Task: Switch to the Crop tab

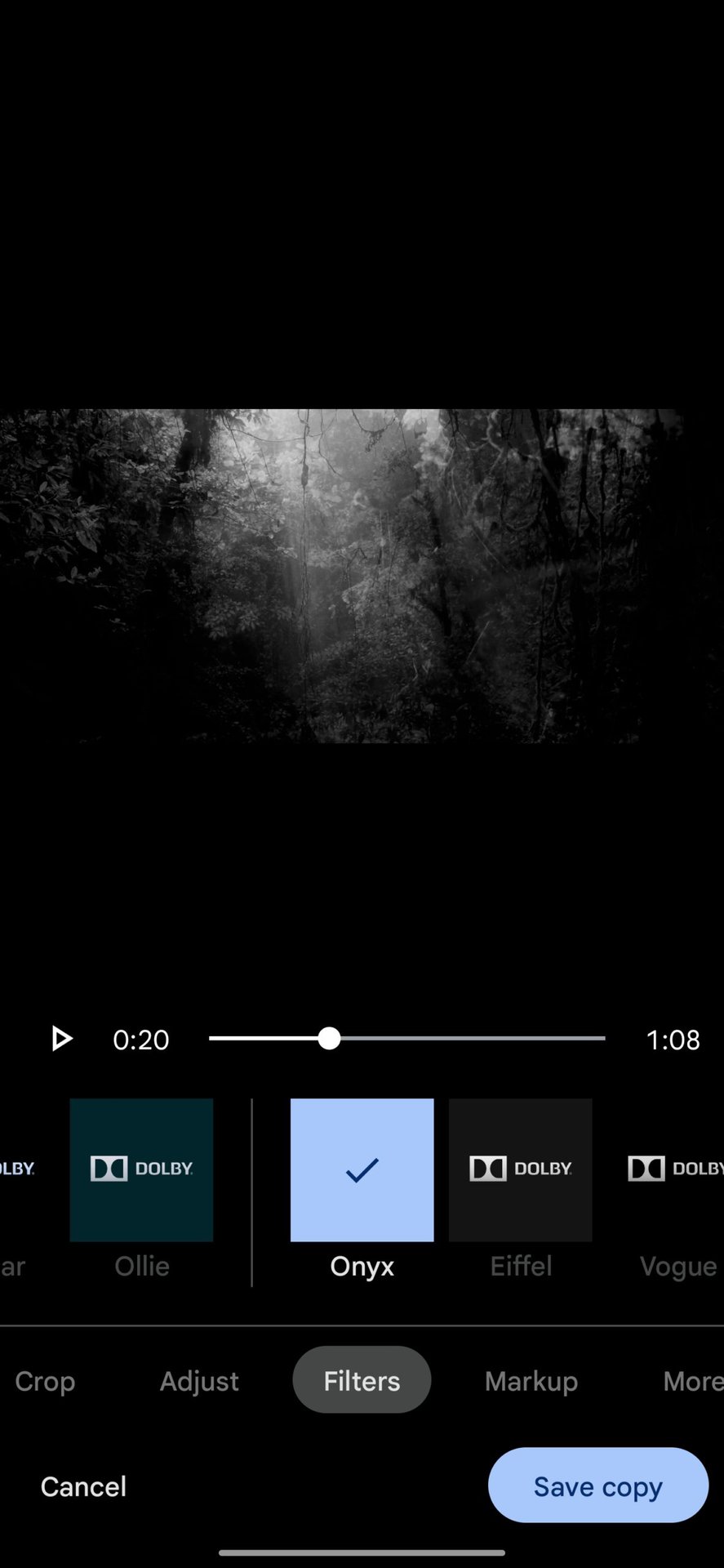Action: 45,1381
